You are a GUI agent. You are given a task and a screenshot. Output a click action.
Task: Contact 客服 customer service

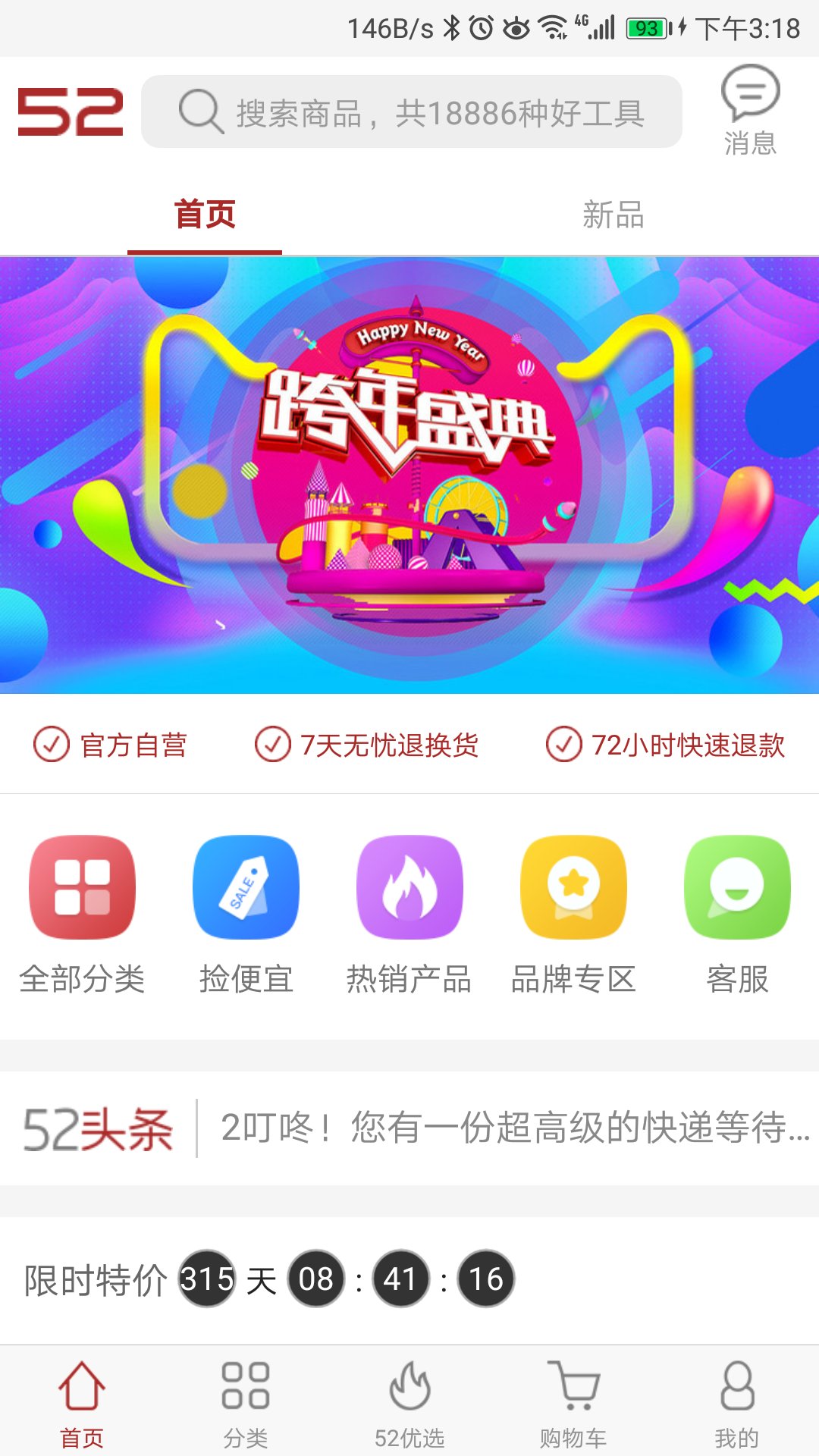coord(737,914)
